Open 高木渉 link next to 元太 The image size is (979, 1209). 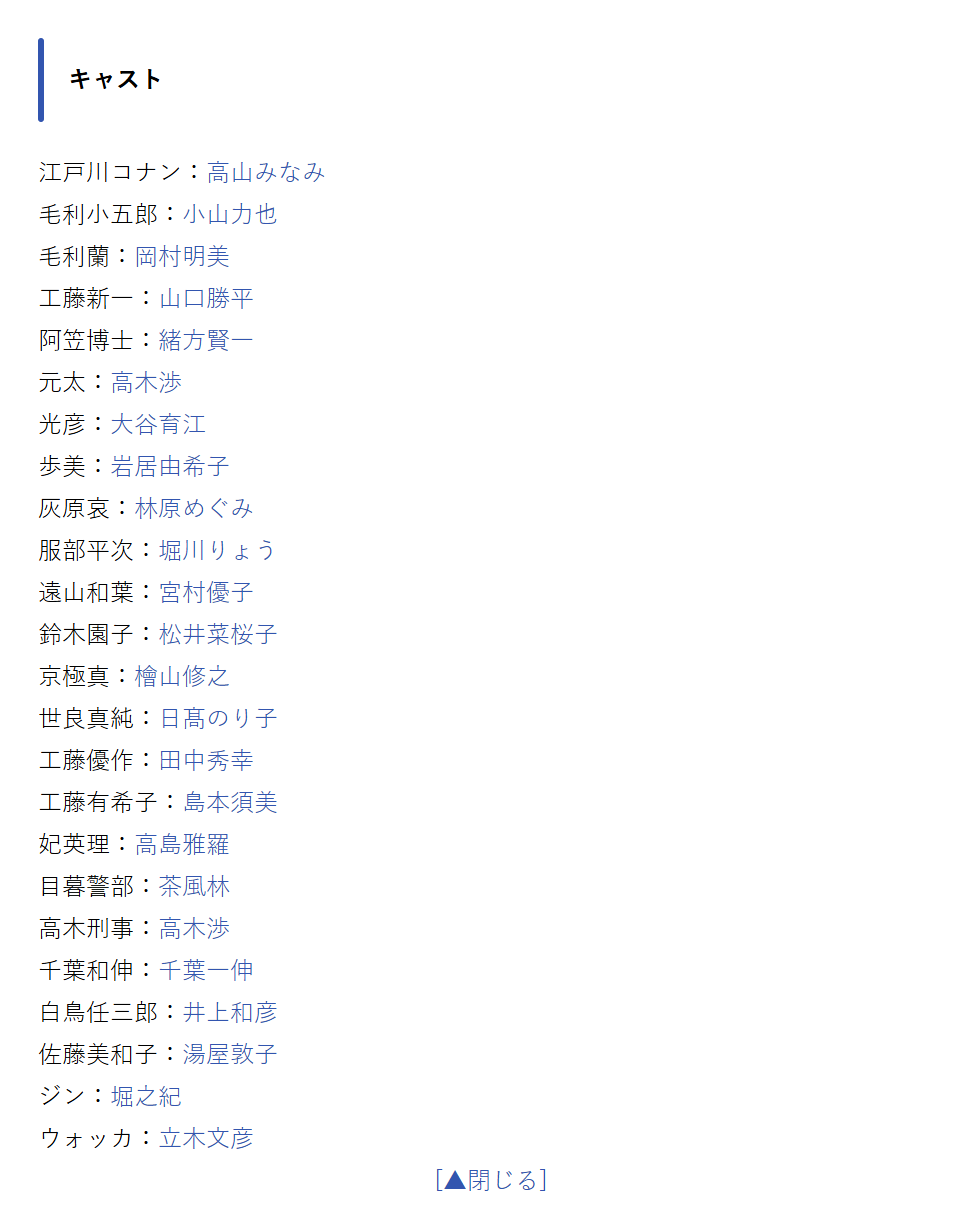pos(147,382)
